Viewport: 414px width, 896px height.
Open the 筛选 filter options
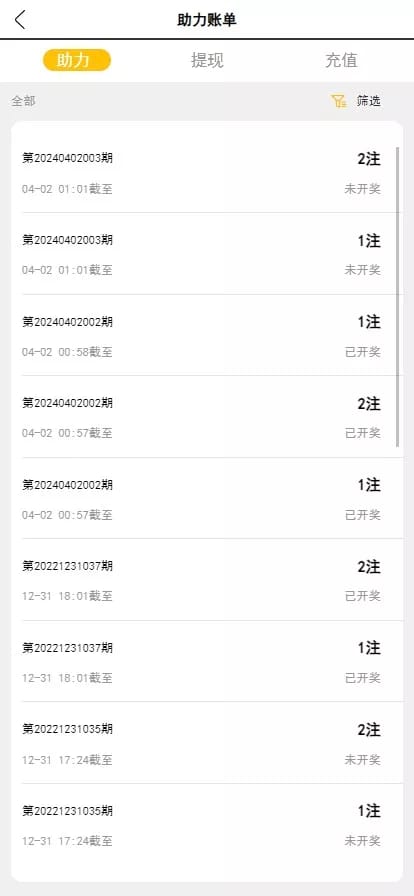356,101
